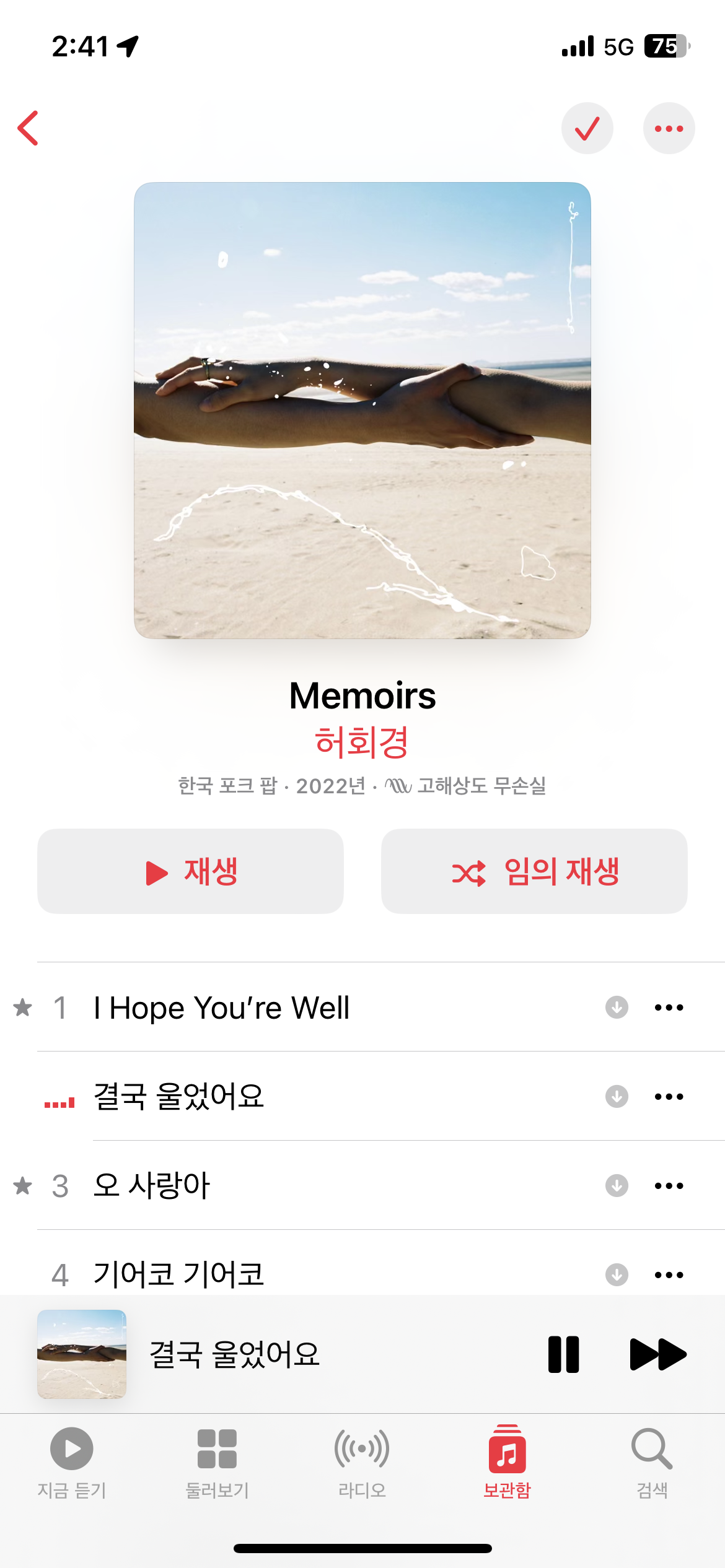Play track I Hope You're Well
The width and height of the screenshot is (725, 1568).
[221, 1008]
